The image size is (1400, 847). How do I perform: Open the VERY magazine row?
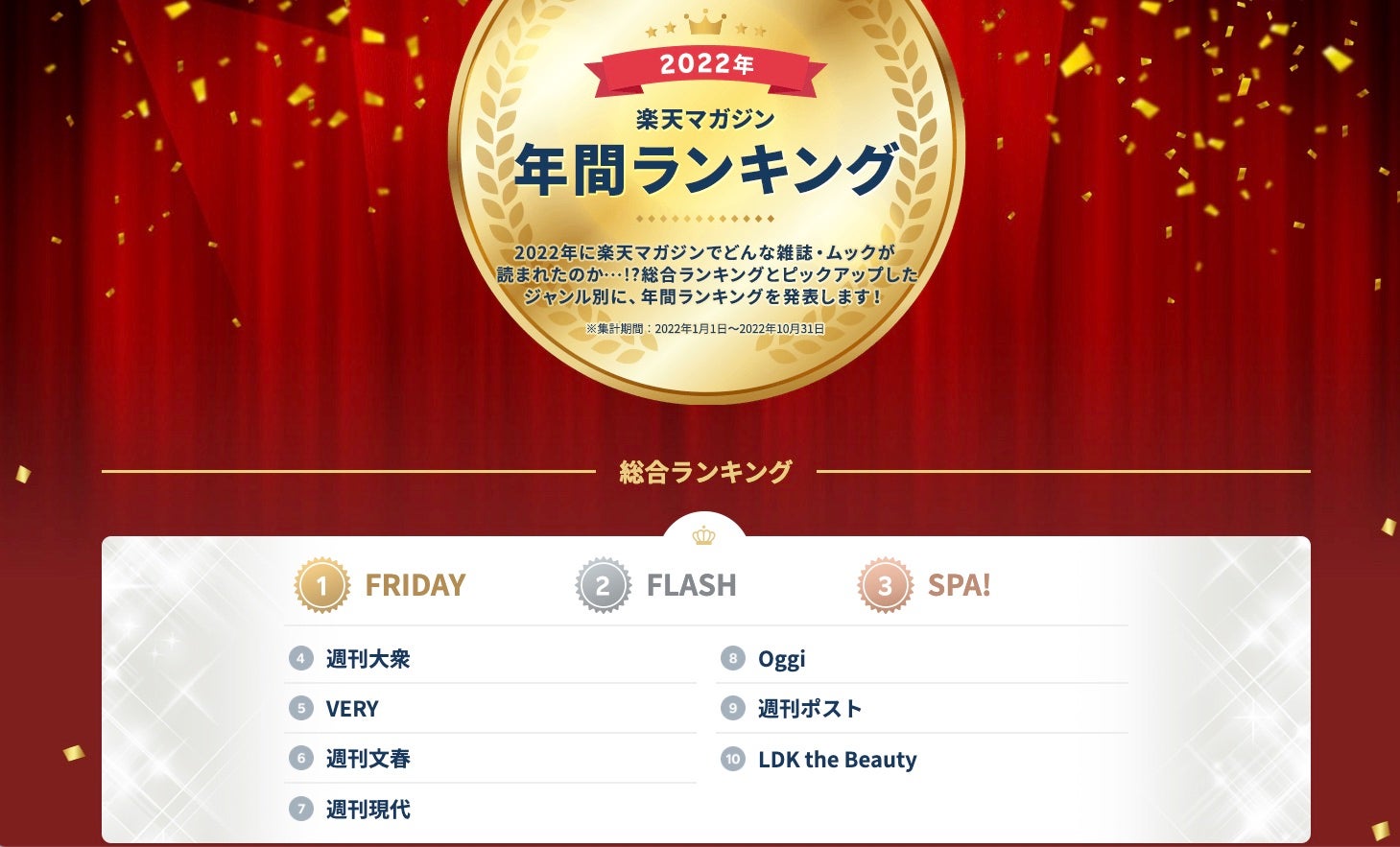(352, 709)
